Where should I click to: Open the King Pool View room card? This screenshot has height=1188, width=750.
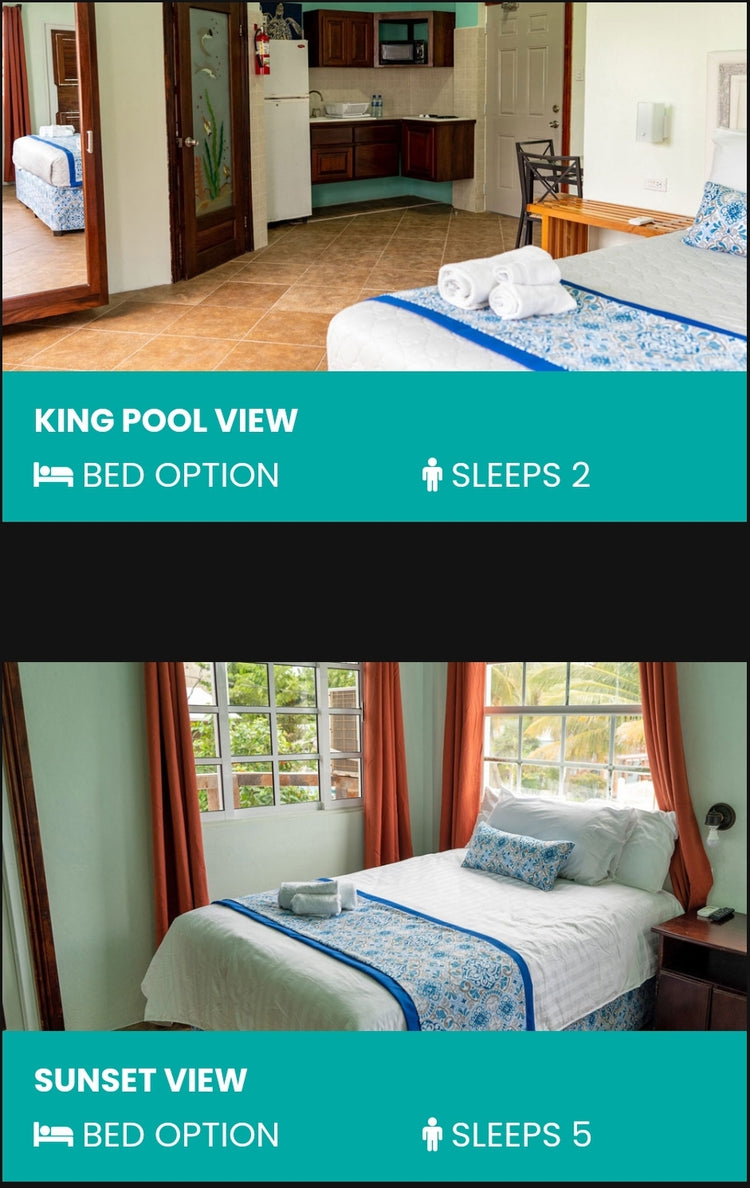[166, 421]
